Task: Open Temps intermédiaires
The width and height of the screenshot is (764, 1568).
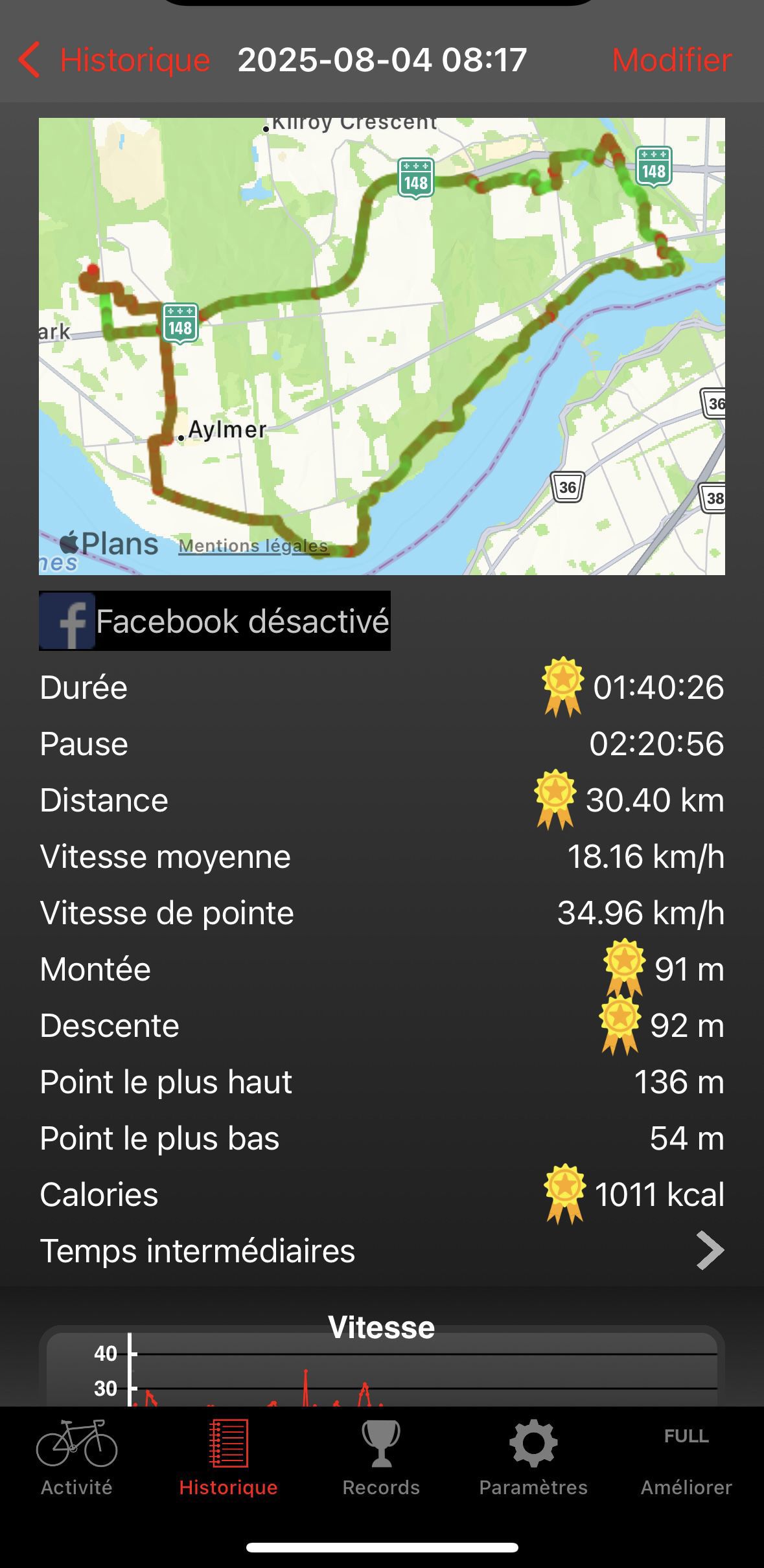Action: point(382,1251)
